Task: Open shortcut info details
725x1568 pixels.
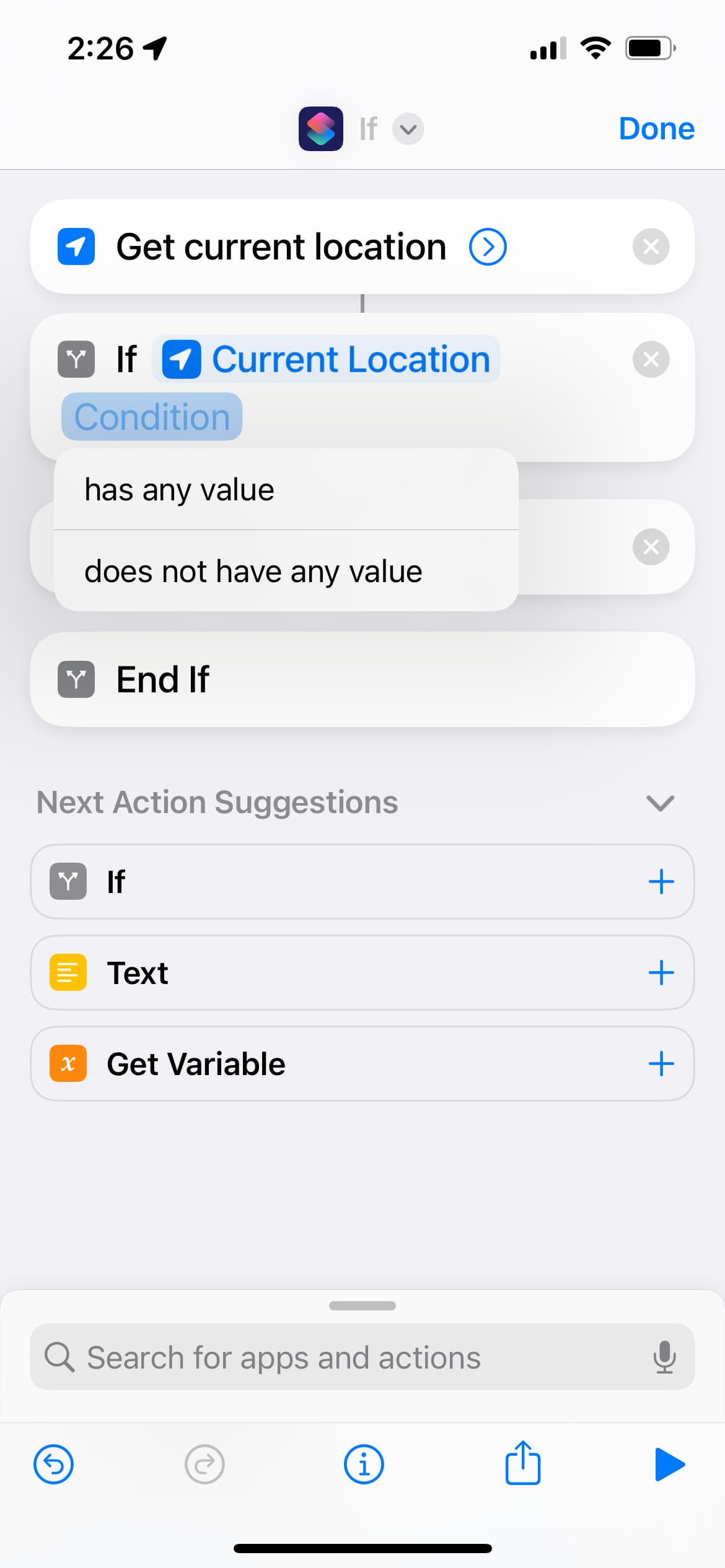Action: click(364, 1465)
